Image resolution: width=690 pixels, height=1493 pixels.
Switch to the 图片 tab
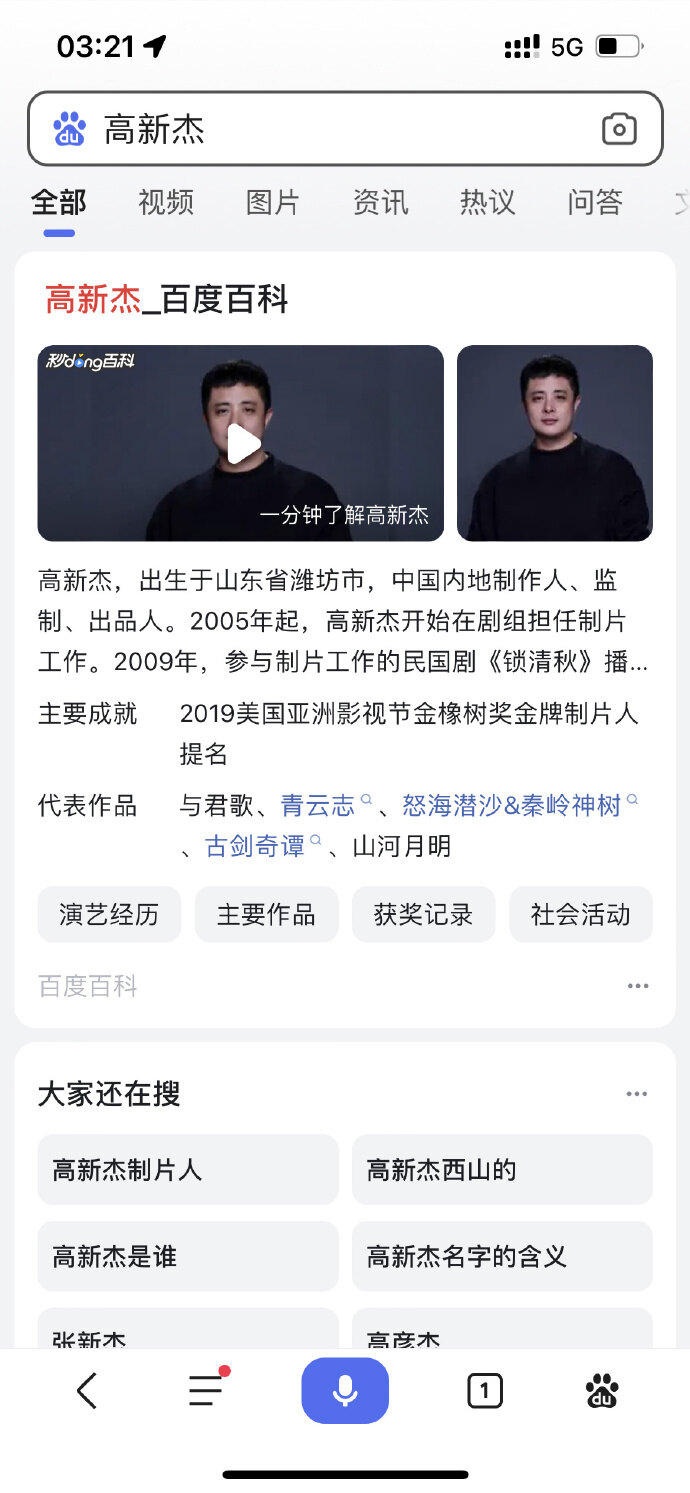click(x=273, y=202)
